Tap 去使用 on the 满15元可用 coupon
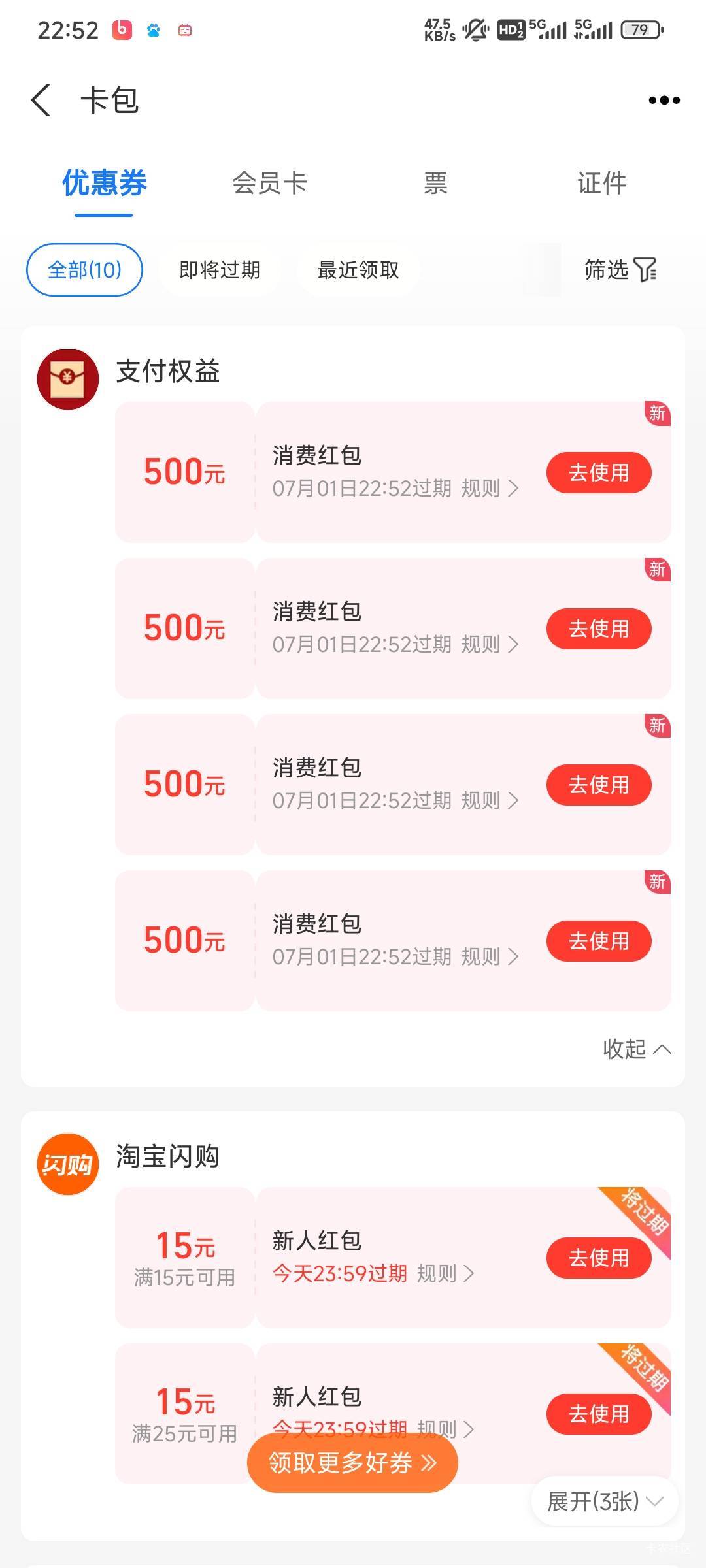 pos(599,1258)
